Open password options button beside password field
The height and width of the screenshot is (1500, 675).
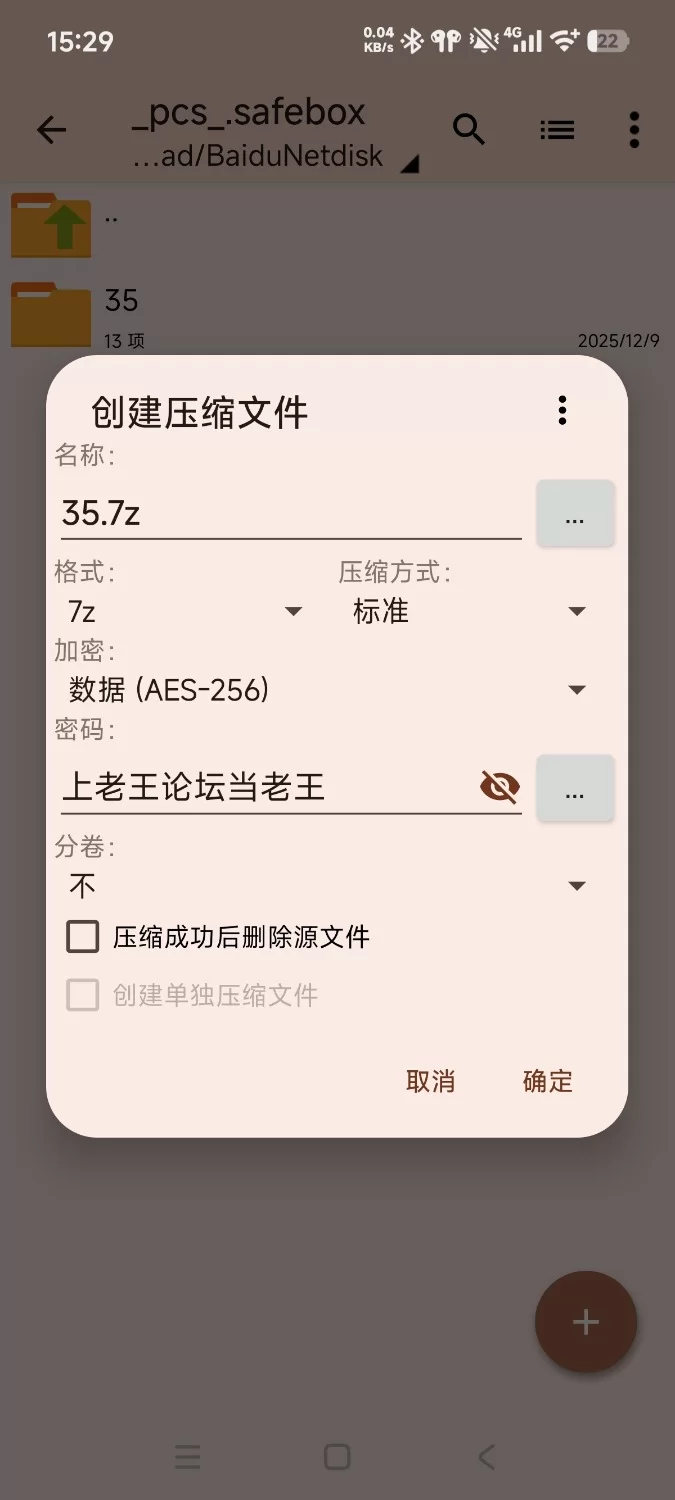(x=575, y=789)
